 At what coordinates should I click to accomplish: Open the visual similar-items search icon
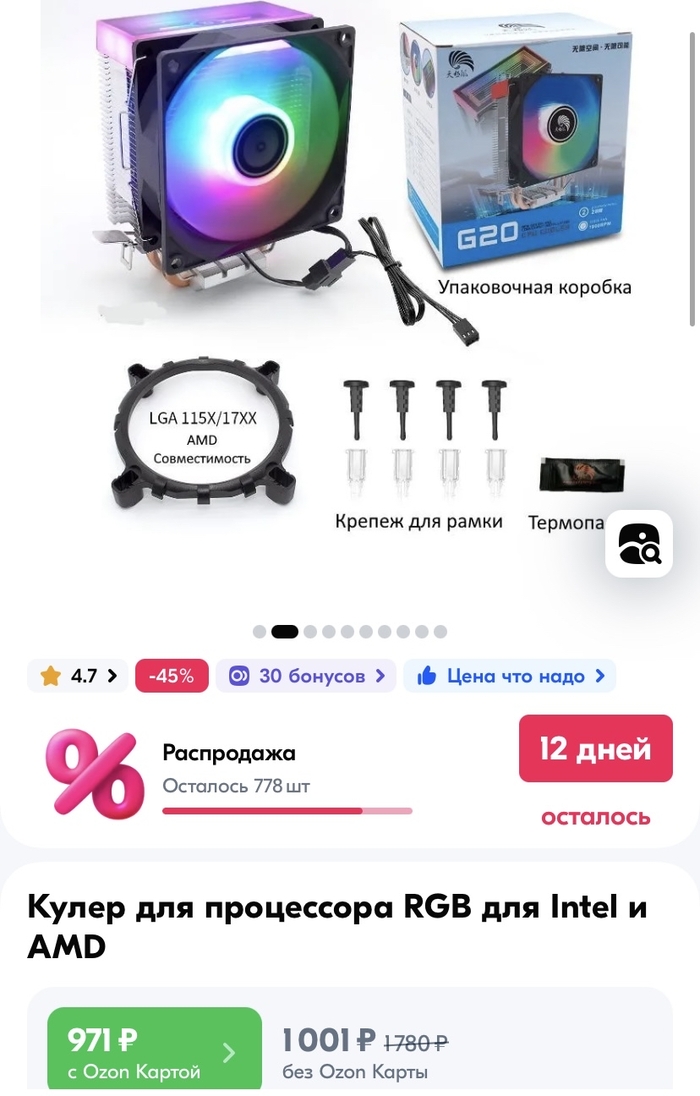pos(639,544)
